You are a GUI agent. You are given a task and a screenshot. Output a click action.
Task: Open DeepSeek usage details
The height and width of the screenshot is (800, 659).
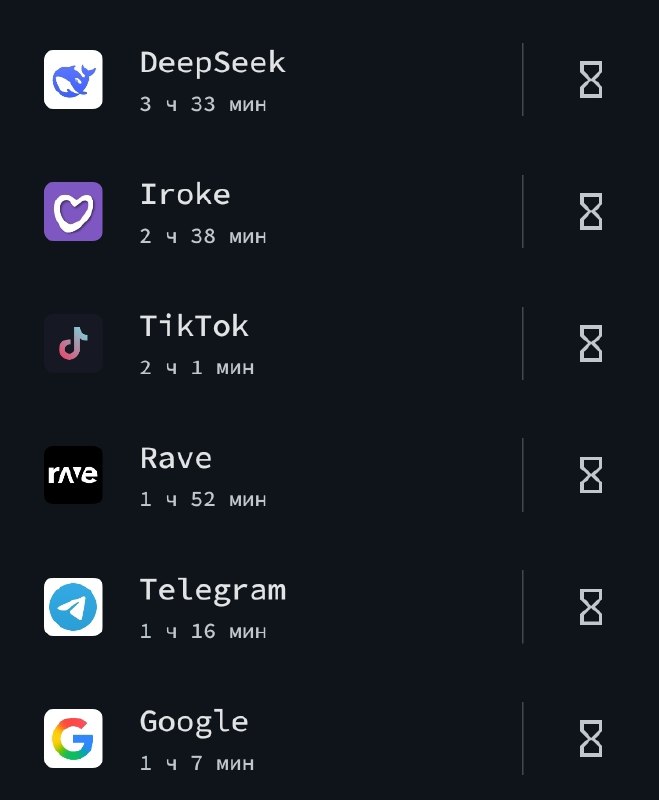click(261, 80)
